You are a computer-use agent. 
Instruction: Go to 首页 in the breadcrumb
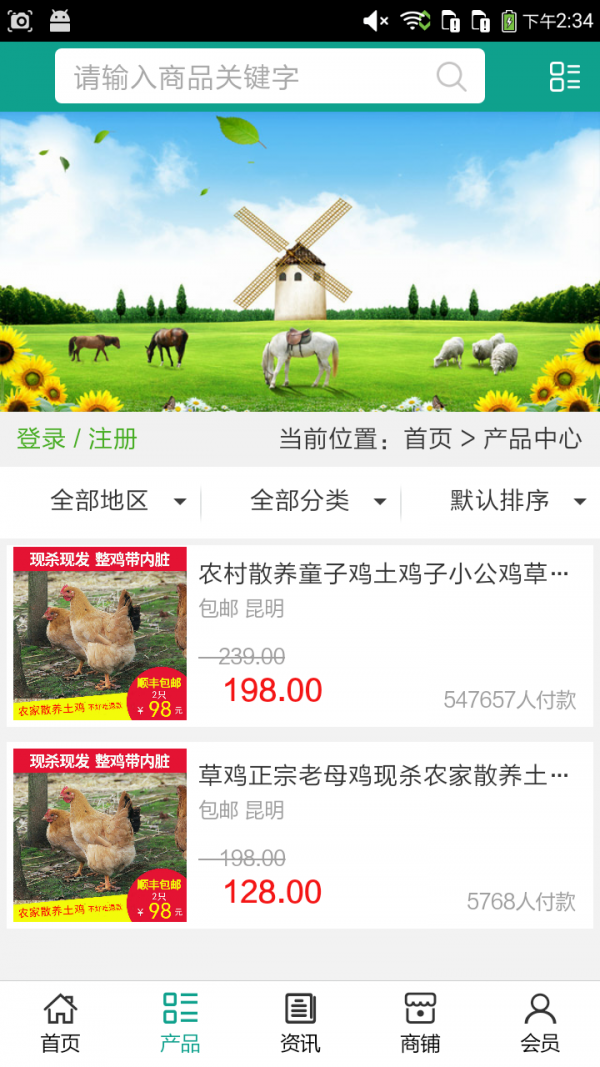[428, 439]
